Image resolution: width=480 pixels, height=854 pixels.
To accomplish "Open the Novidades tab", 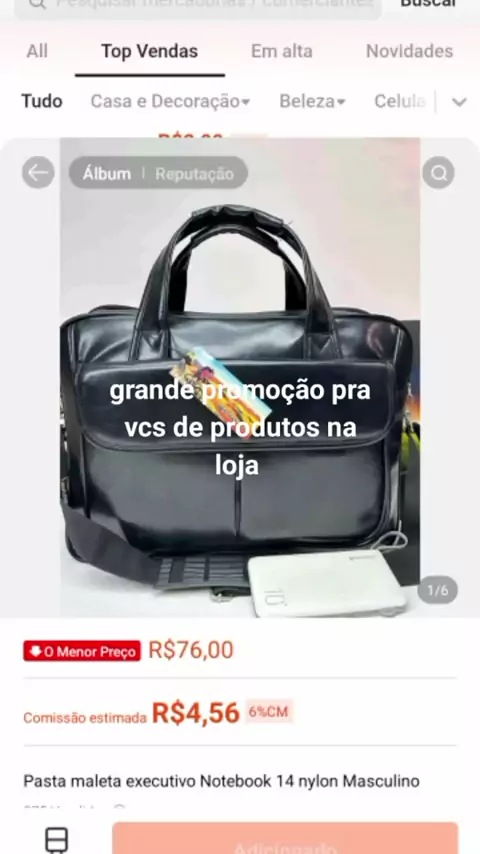I will tap(409, 51).
